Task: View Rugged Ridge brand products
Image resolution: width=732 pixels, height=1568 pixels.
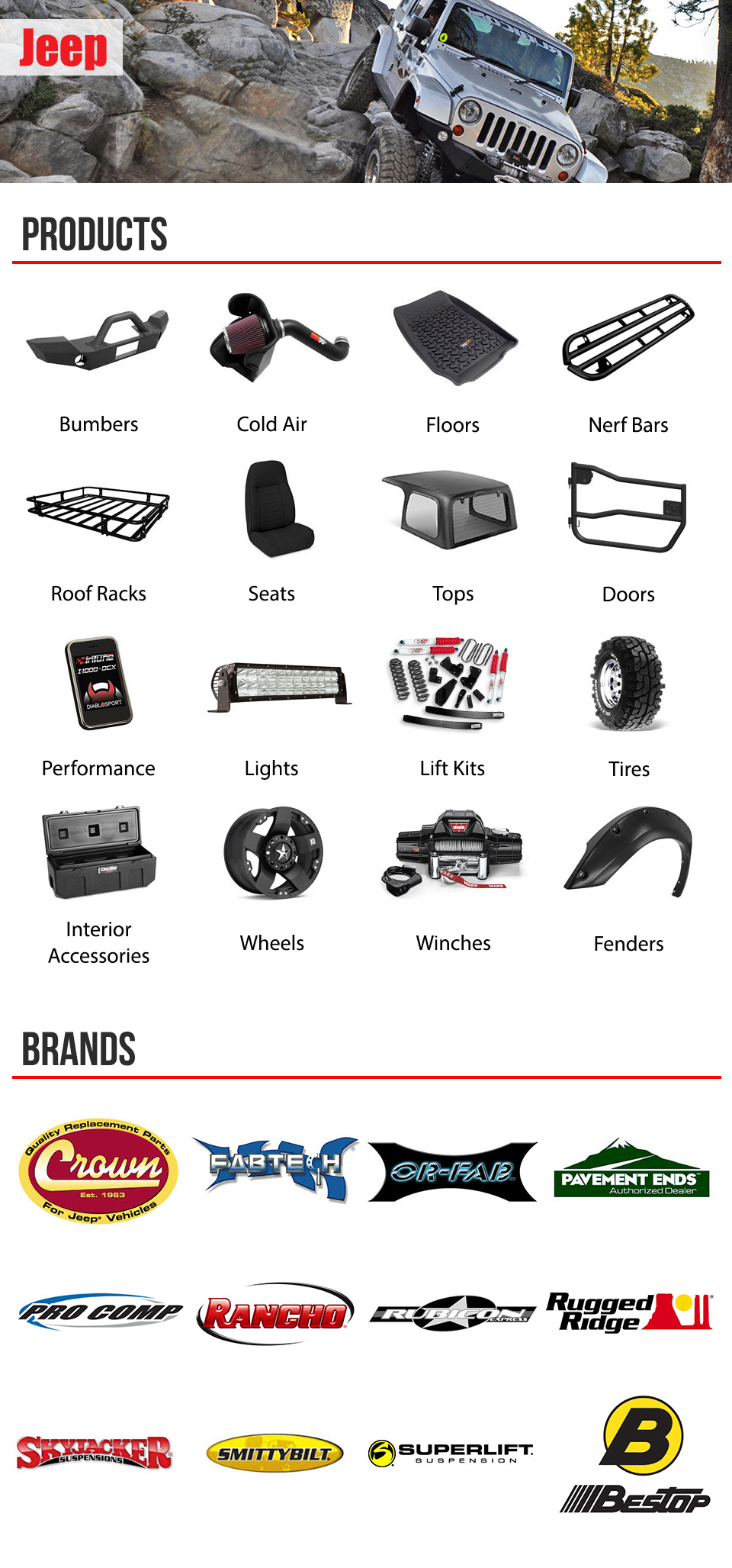Action: point(629,1312)
